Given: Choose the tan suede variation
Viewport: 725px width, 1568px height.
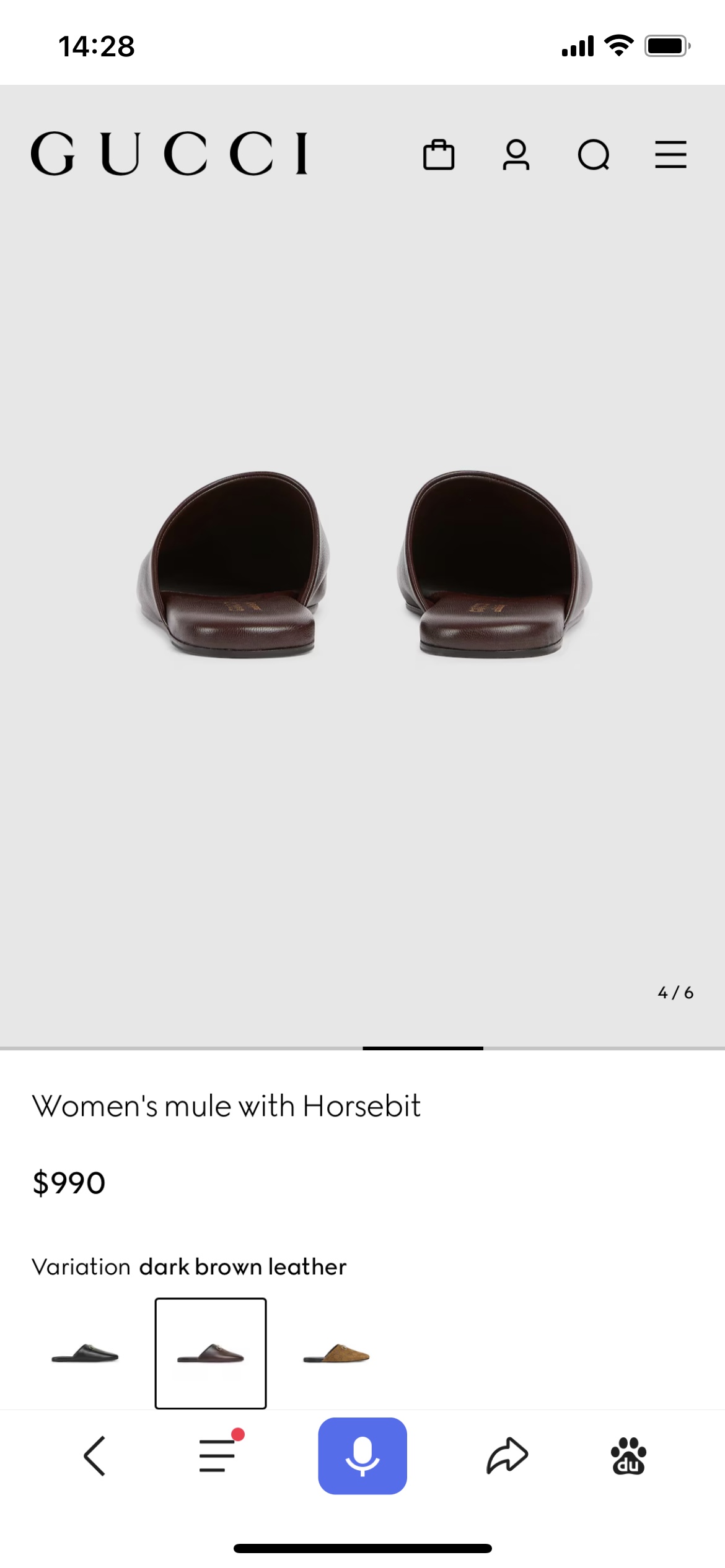Looking at the screenshot, I should [336, 1353].
